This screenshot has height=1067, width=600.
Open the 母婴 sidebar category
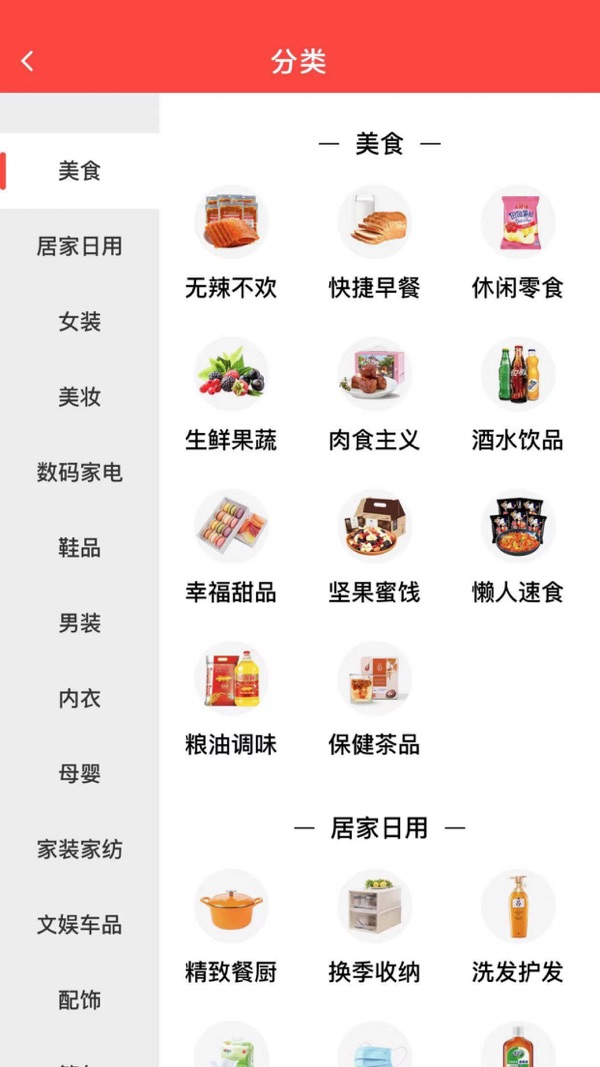(80, 774)
